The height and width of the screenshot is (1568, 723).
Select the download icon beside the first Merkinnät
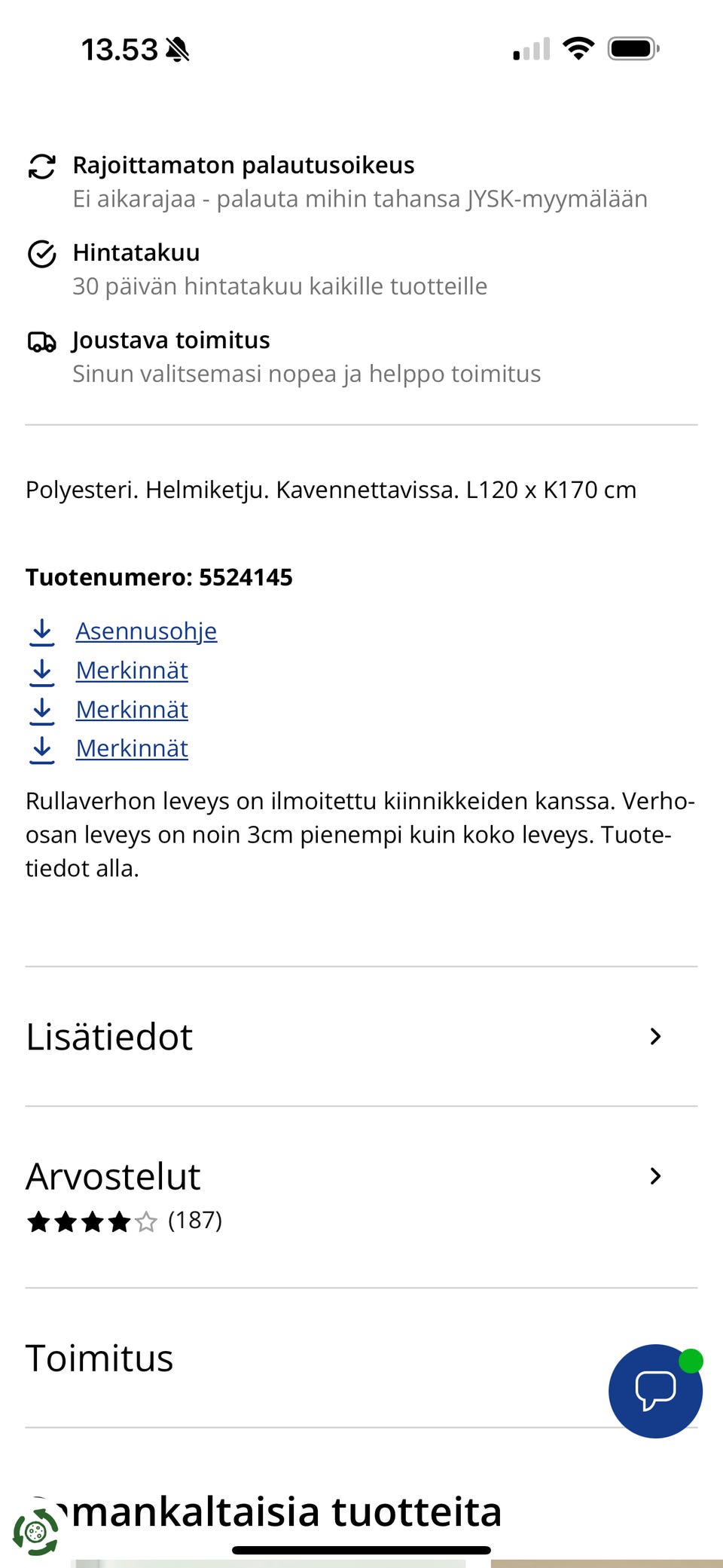point(42,672)
